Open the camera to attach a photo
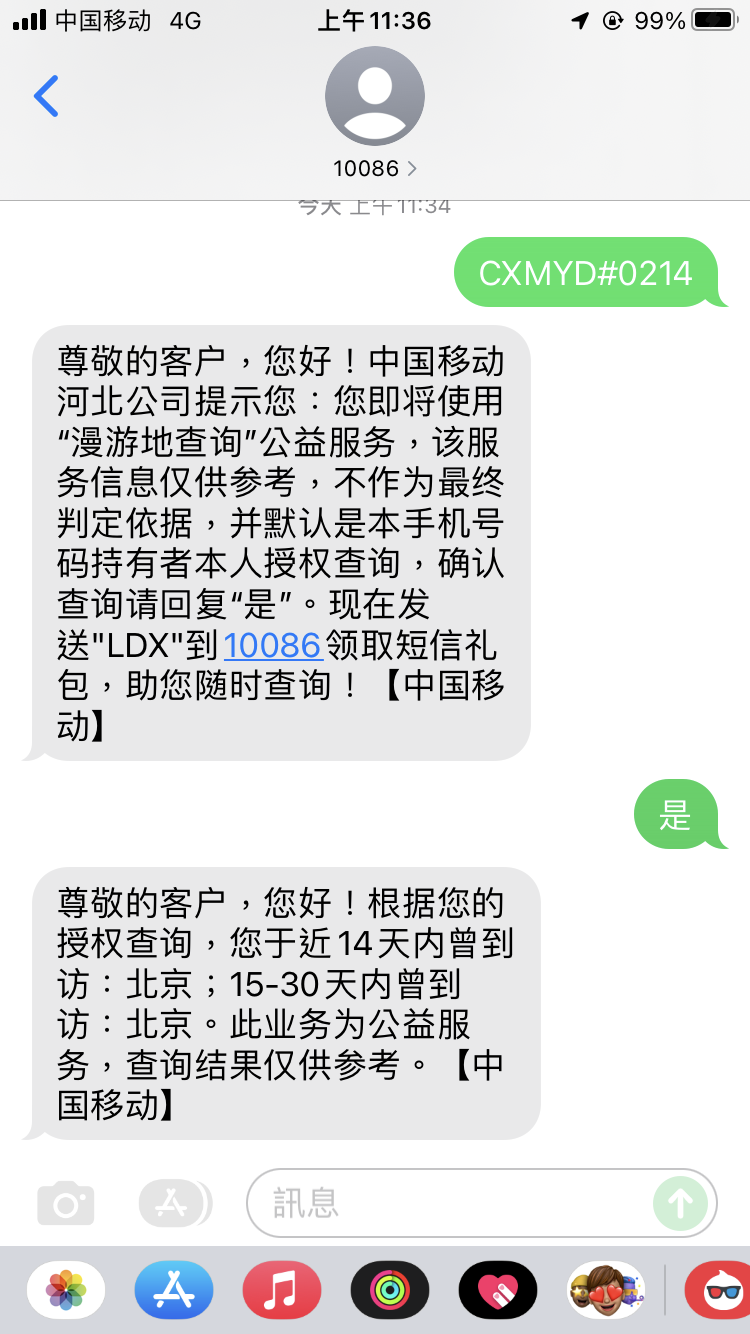Screen dimensions: 750x1334 (x=66, y=1203)
